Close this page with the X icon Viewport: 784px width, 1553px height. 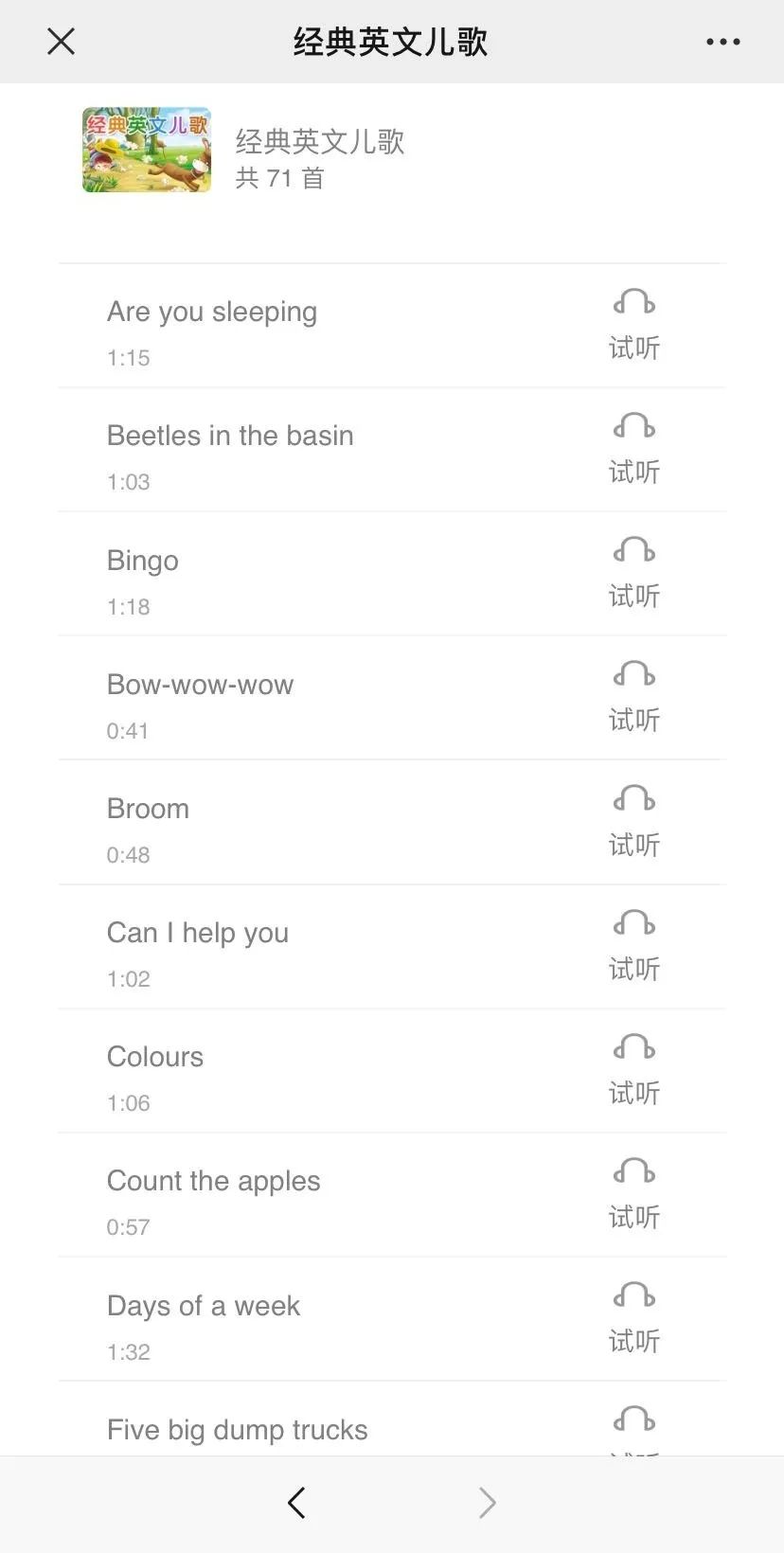click(61, 42)
